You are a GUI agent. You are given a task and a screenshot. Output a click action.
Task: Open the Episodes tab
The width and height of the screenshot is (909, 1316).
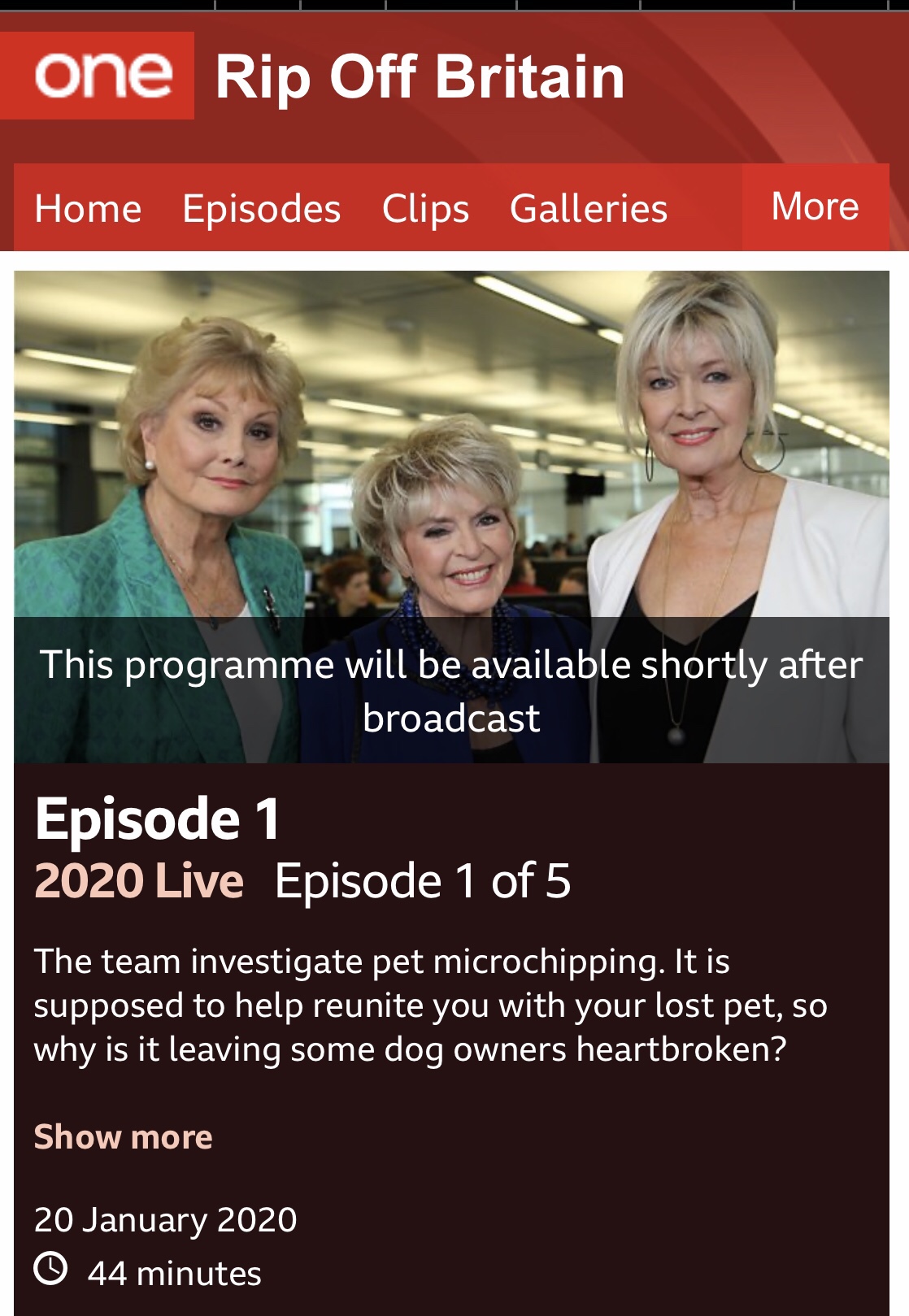click(x=261, y=209)
